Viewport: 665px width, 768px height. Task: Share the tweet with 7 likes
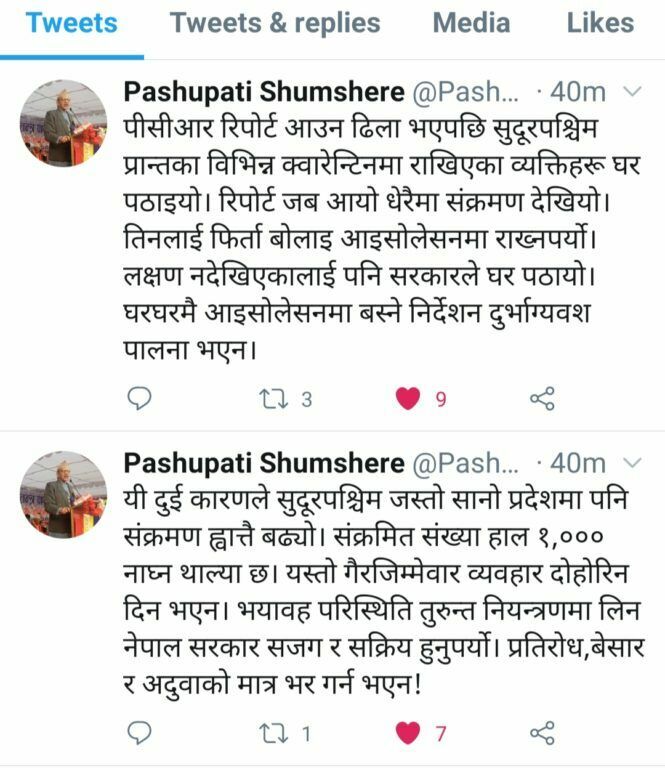[541, 734]
